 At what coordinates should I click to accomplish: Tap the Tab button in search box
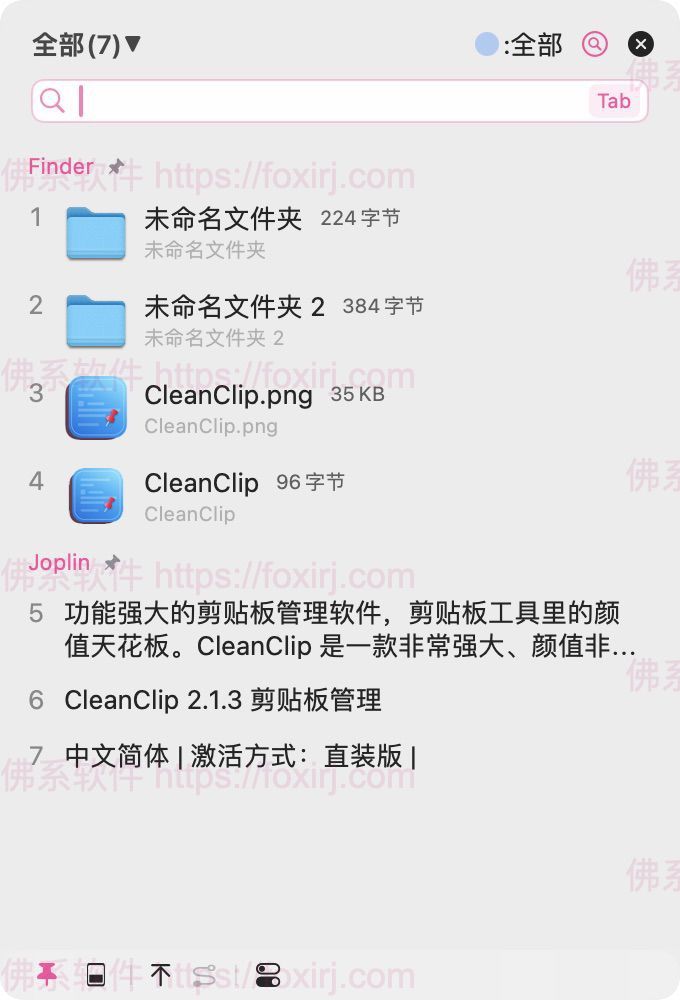click(613, 101)
